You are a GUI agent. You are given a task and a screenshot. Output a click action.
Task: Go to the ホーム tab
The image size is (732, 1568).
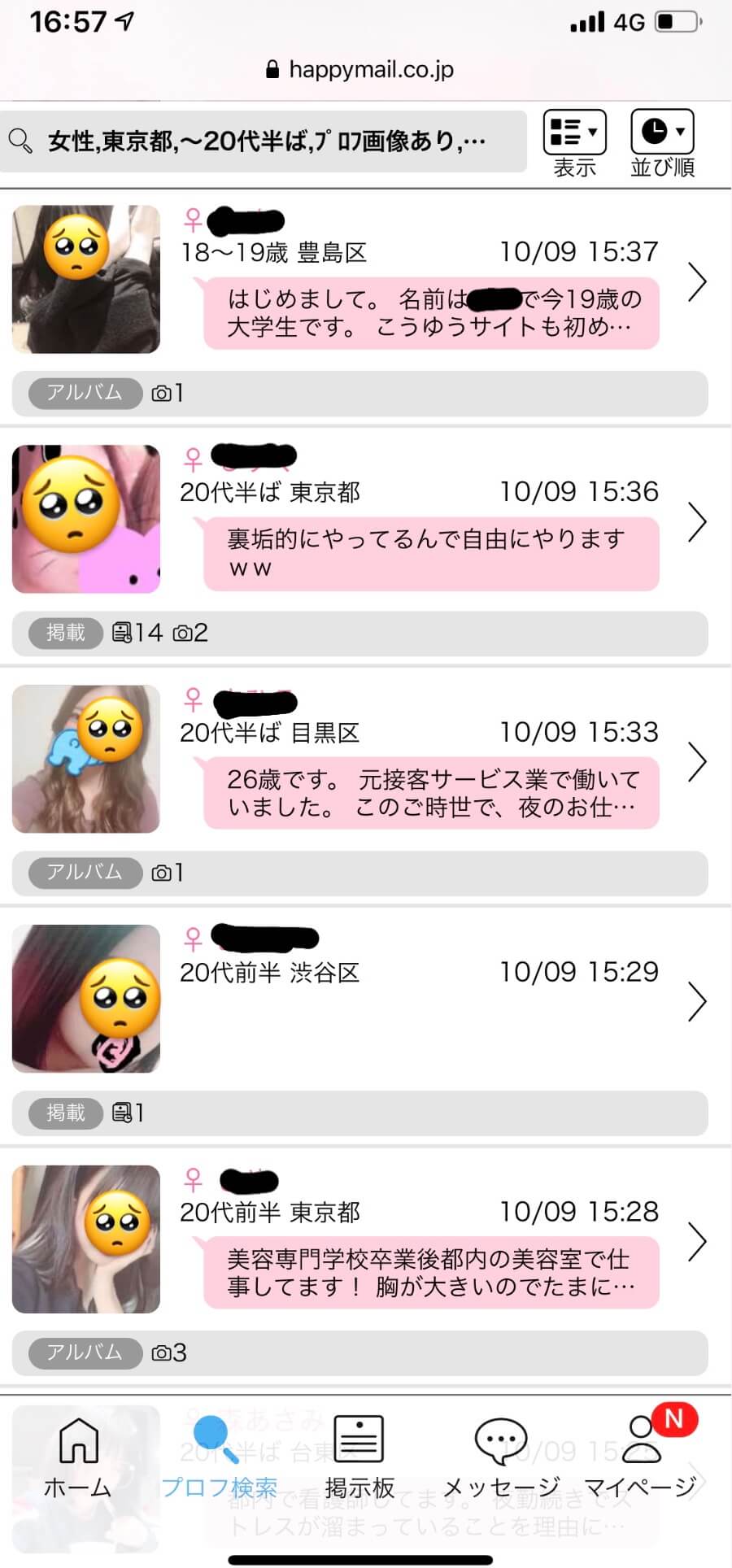(78, 1457)
